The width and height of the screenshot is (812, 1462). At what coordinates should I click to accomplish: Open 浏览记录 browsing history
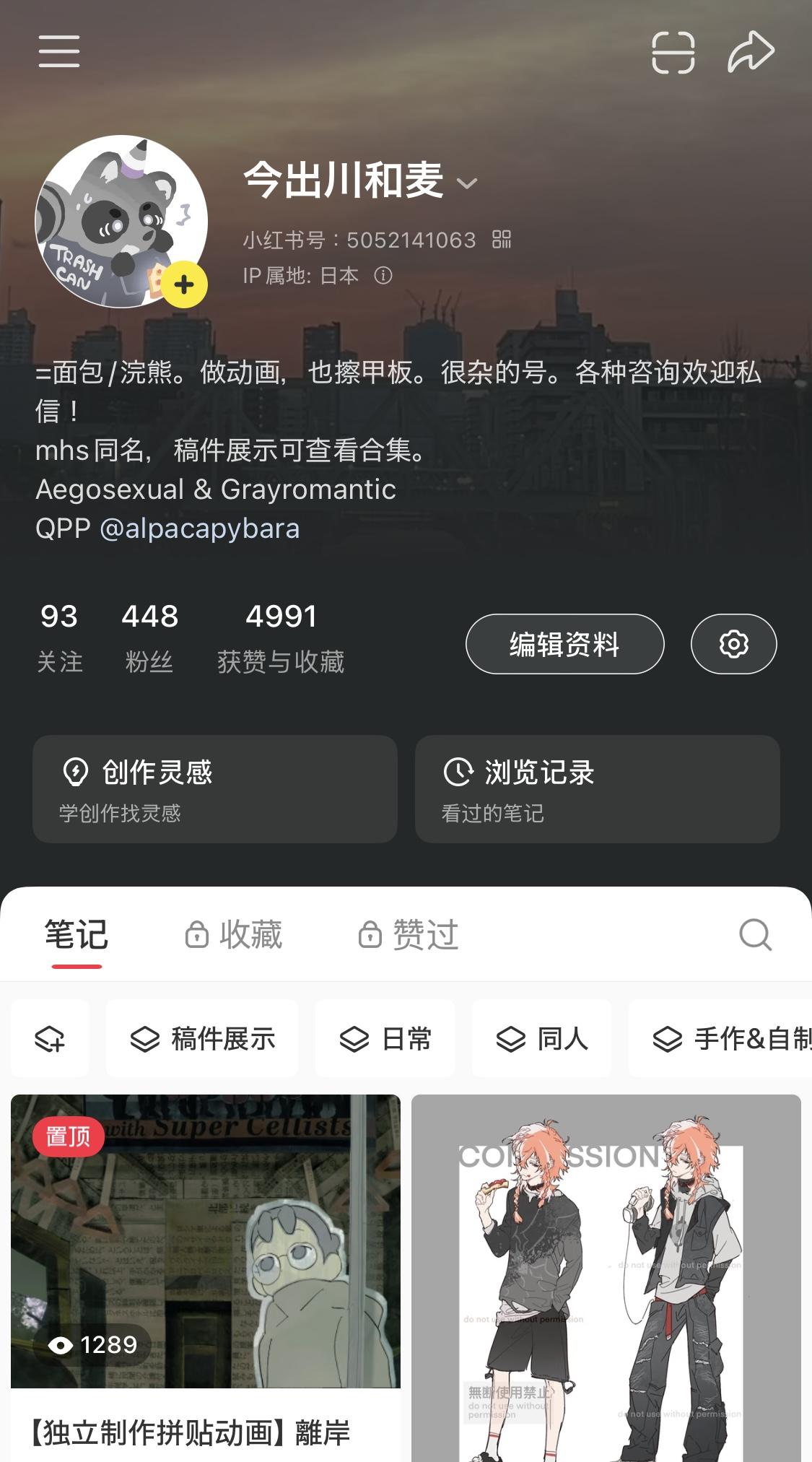coord(597,789)
